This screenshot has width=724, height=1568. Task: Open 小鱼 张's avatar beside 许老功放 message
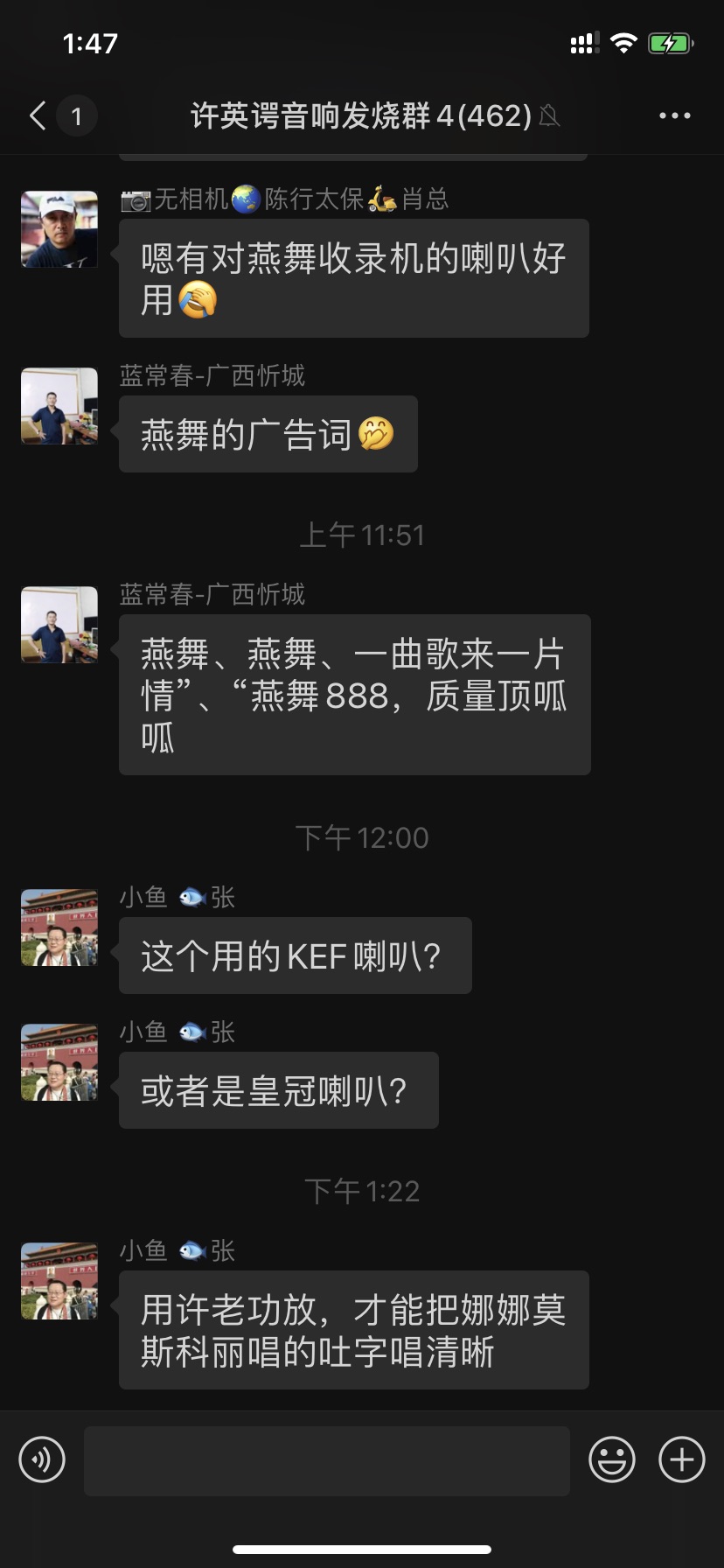point(59,1281)
